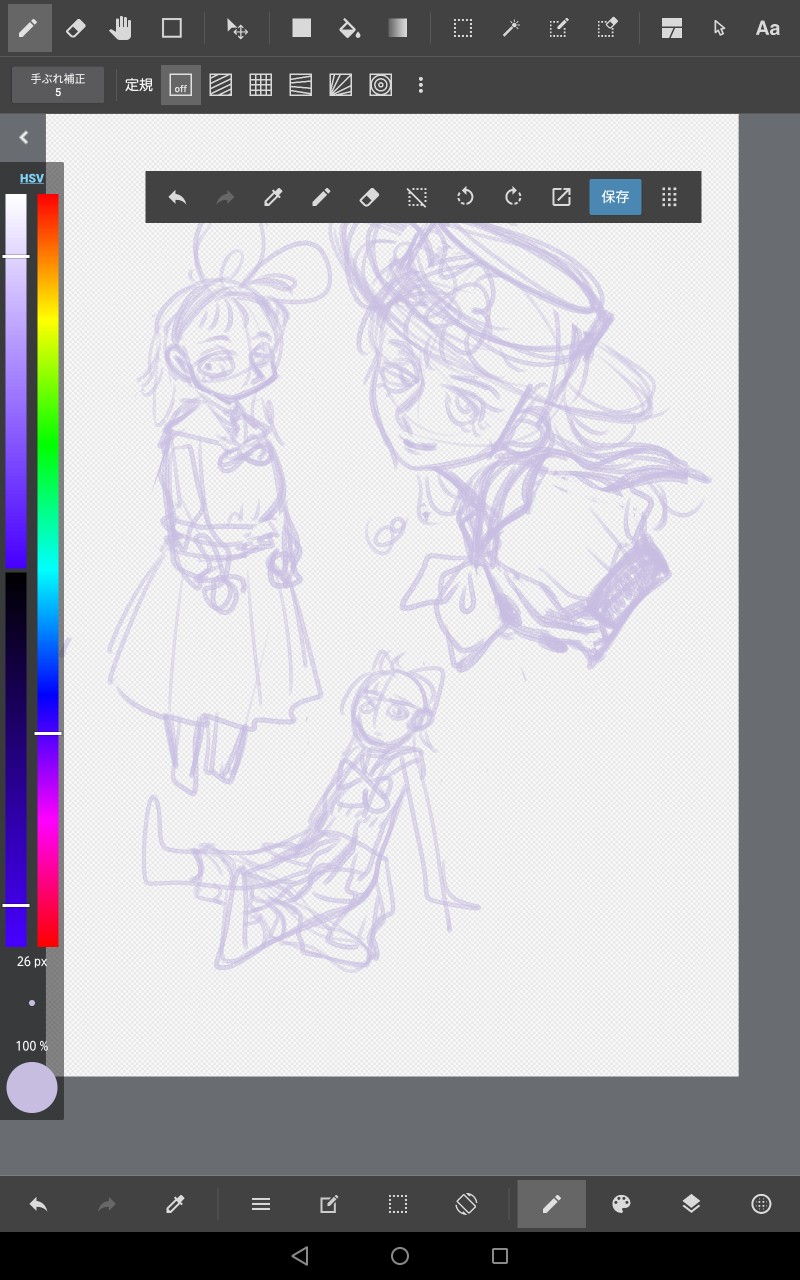Choose the gradient tool
Viewport: 800px width, 1280px height.
397,28
